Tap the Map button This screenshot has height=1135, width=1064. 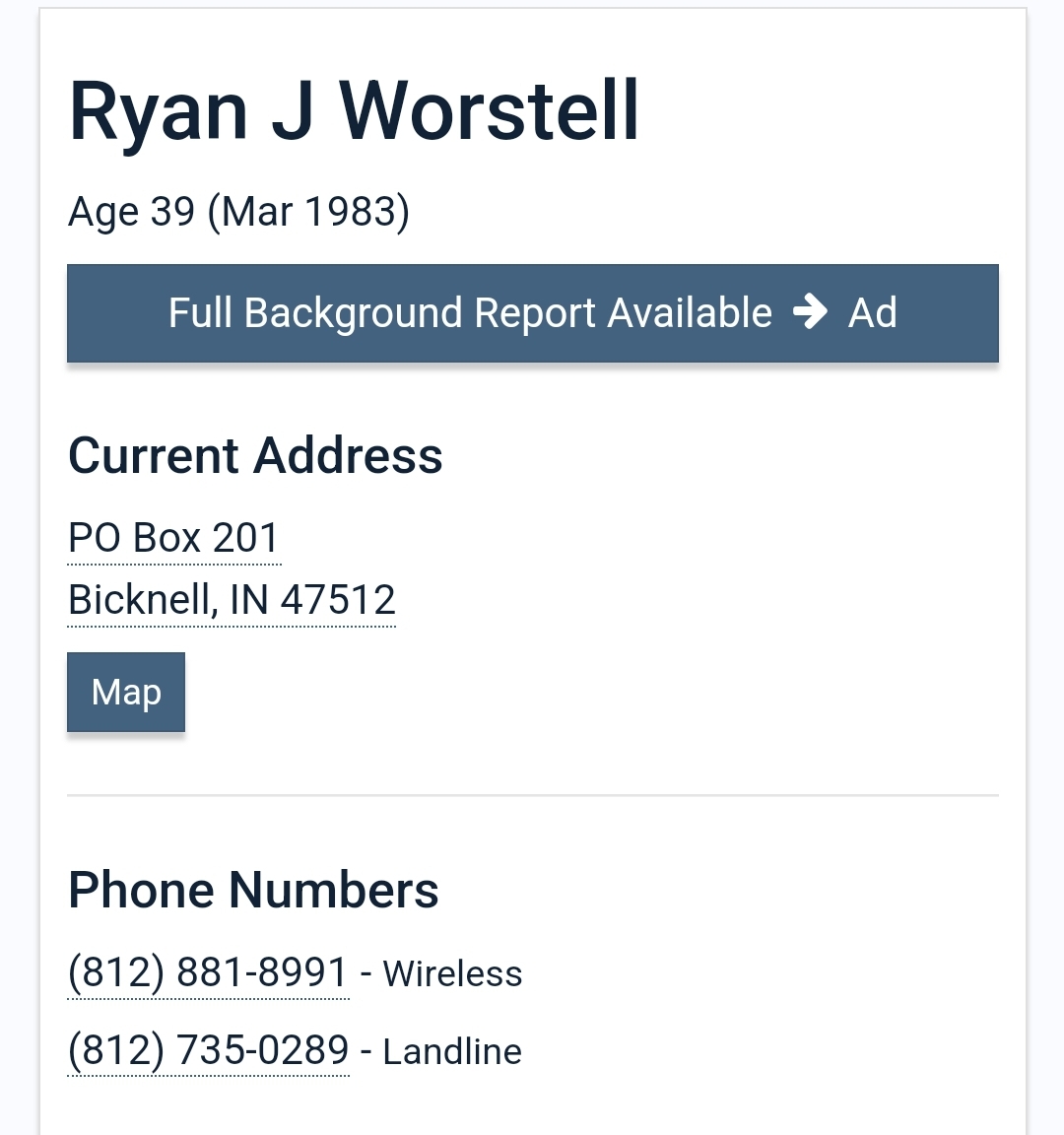click(x=126, y=693)
